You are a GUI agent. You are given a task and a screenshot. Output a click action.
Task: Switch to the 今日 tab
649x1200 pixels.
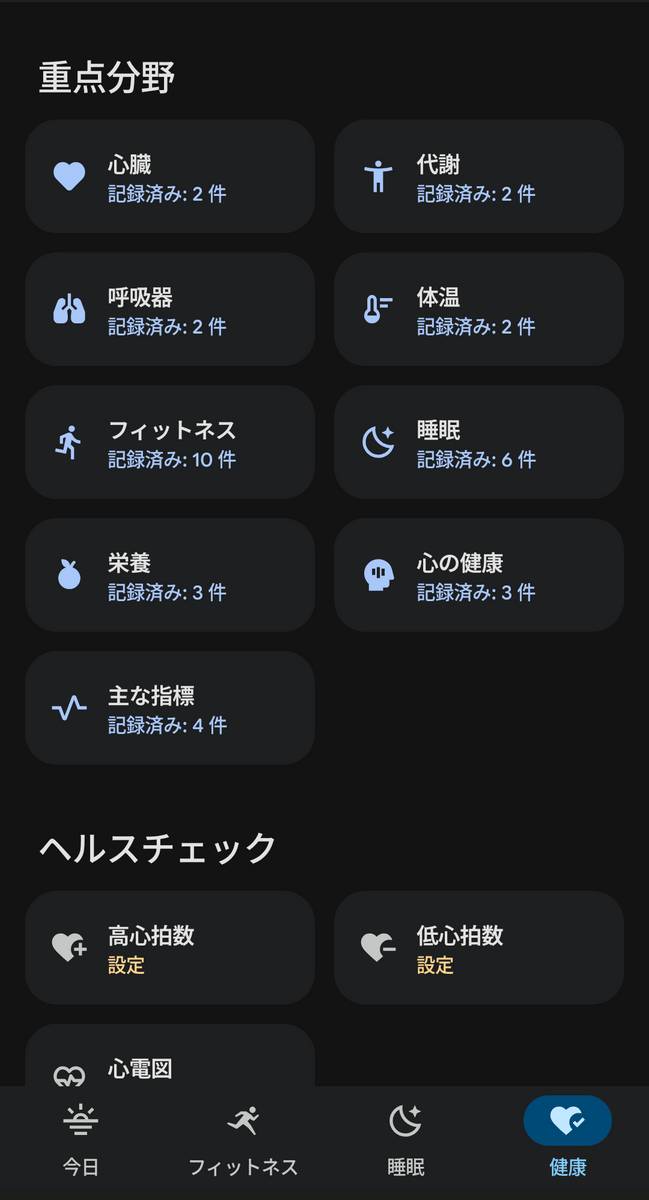(81, 1141)
